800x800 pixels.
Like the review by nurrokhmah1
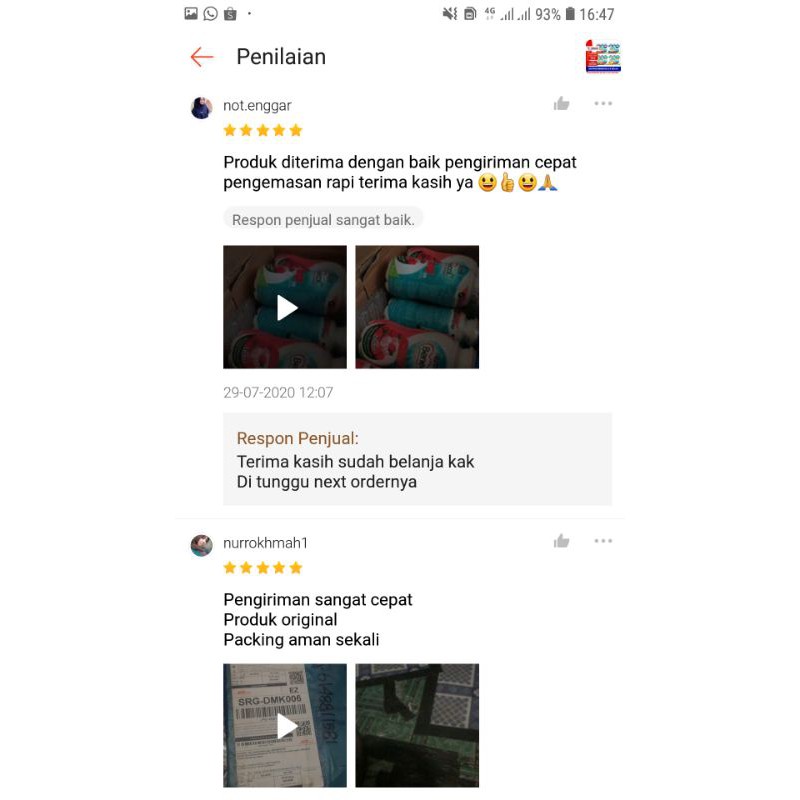(562, 541)
